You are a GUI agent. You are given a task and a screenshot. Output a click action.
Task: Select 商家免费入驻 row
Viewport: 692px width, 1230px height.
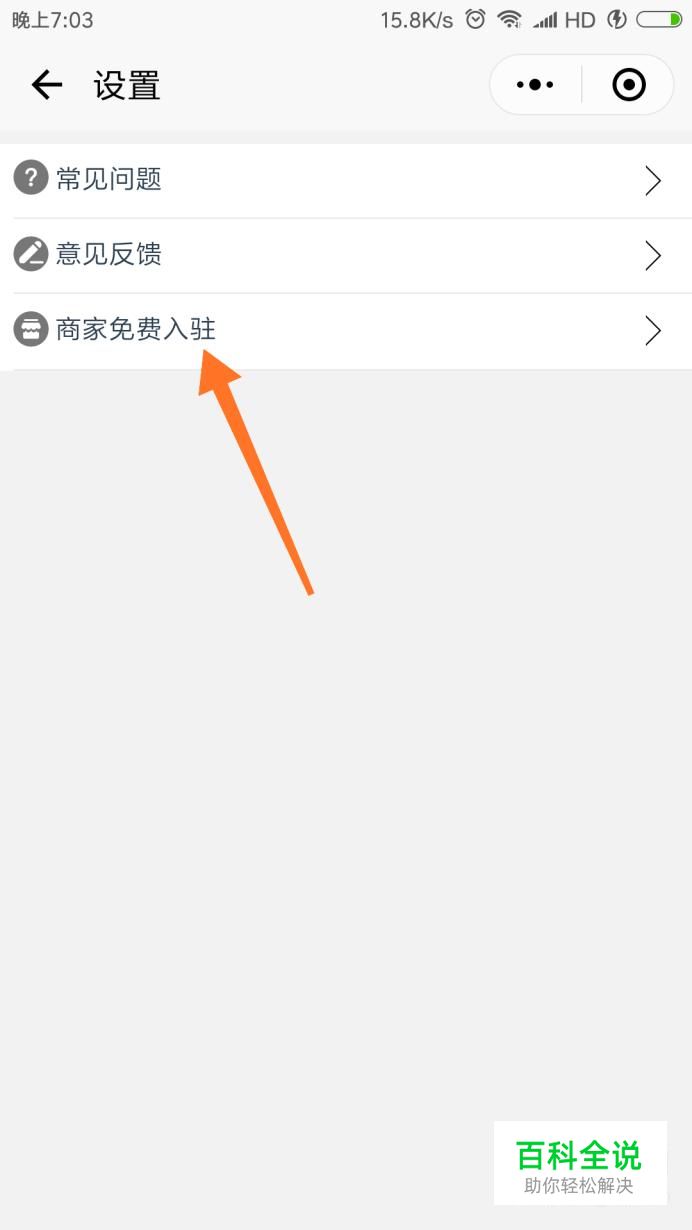346,331
